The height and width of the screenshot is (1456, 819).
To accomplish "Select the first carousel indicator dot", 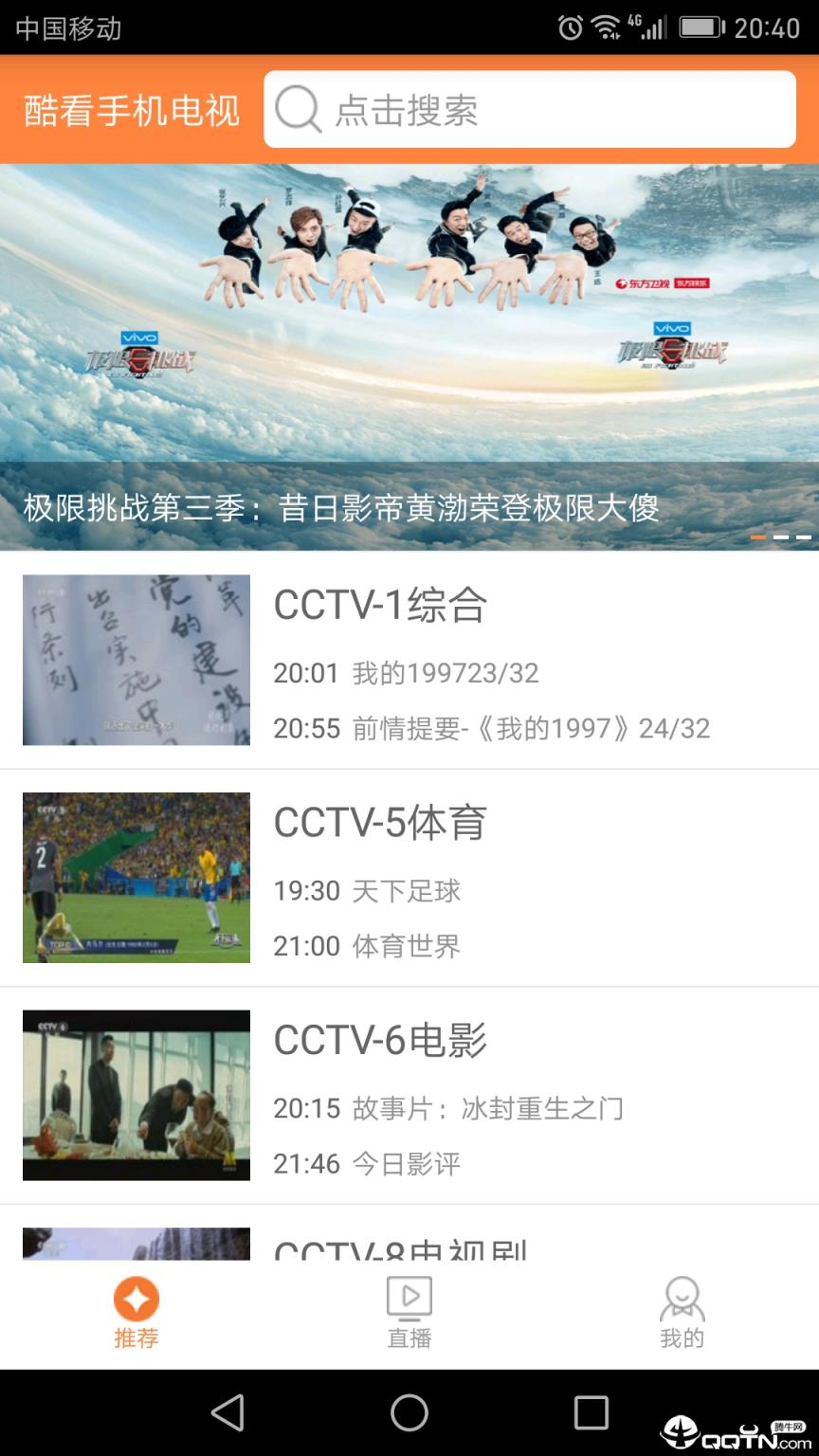I will (x=758, y=537).
